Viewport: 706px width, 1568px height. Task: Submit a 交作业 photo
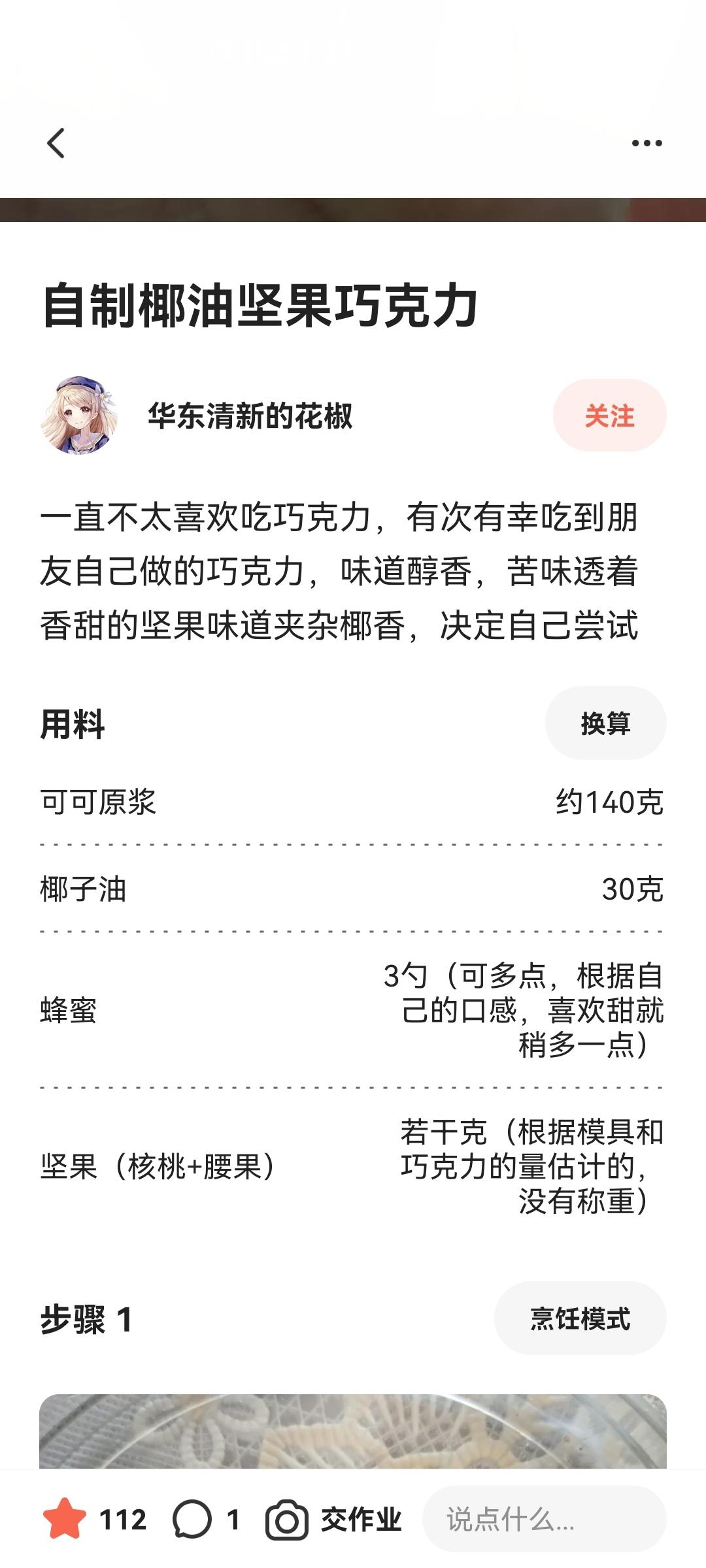coord(333,1520)
